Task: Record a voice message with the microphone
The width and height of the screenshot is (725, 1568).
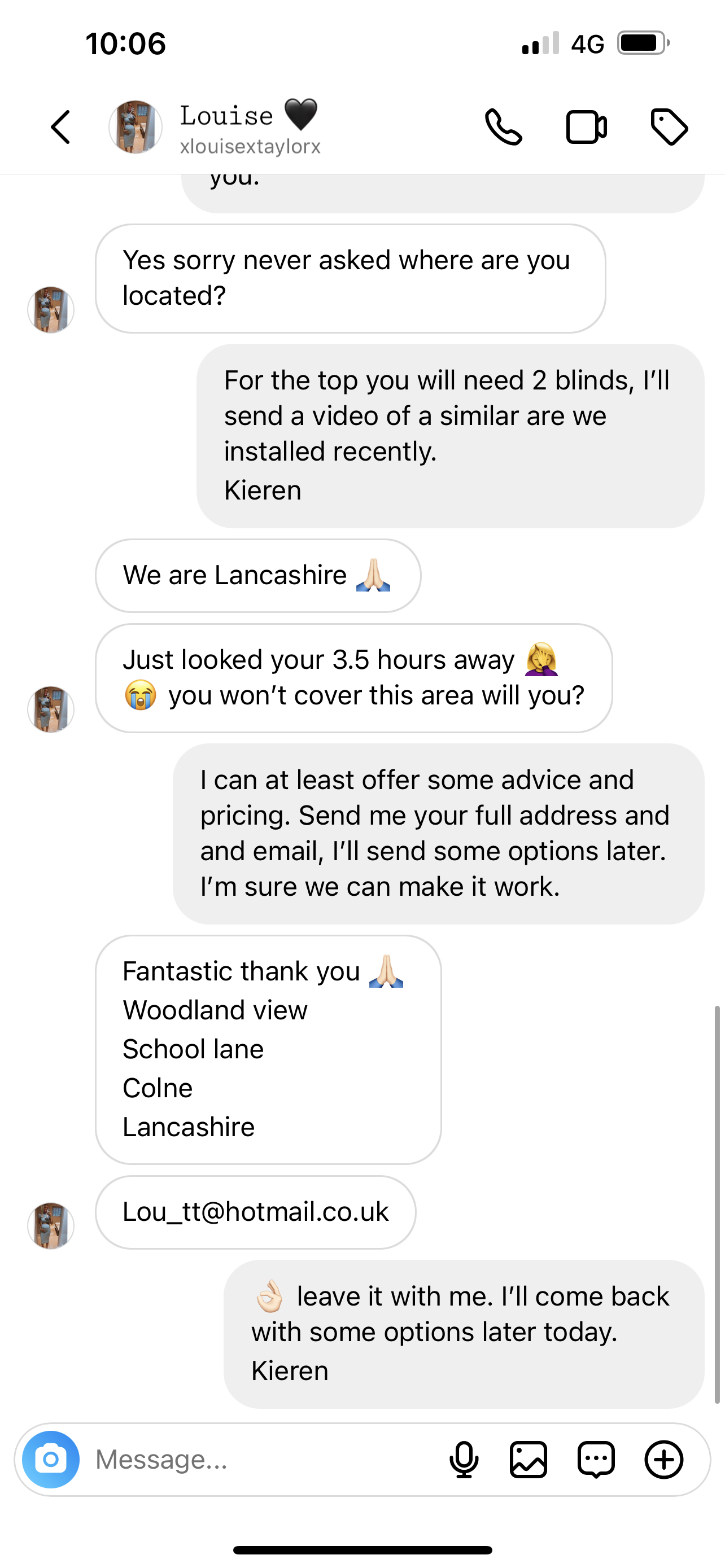Action: 464,1459
